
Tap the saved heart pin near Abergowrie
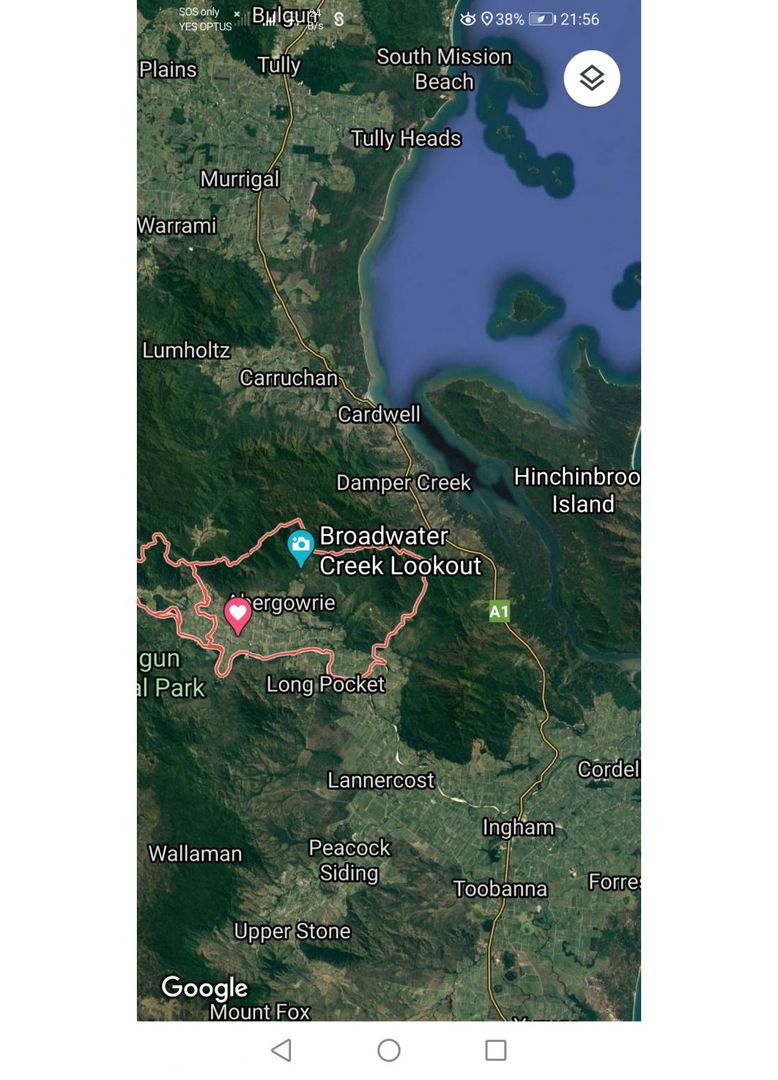237,613
